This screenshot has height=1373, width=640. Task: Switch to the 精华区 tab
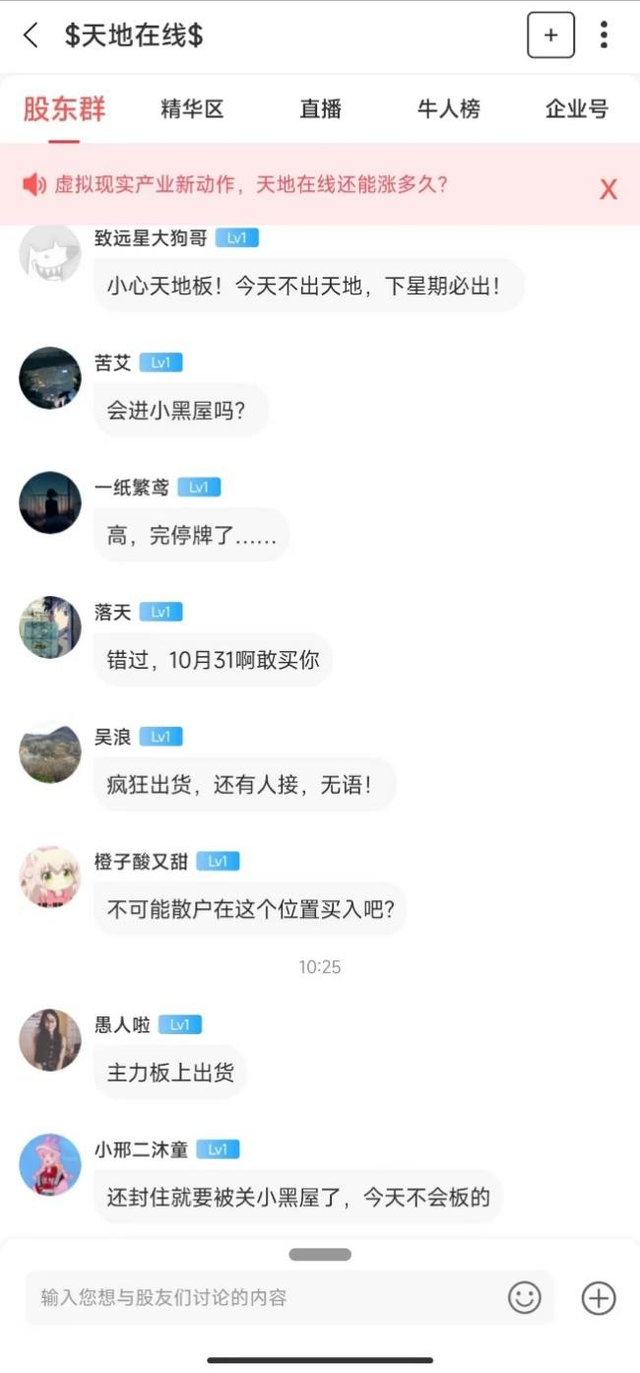[192, 109]
